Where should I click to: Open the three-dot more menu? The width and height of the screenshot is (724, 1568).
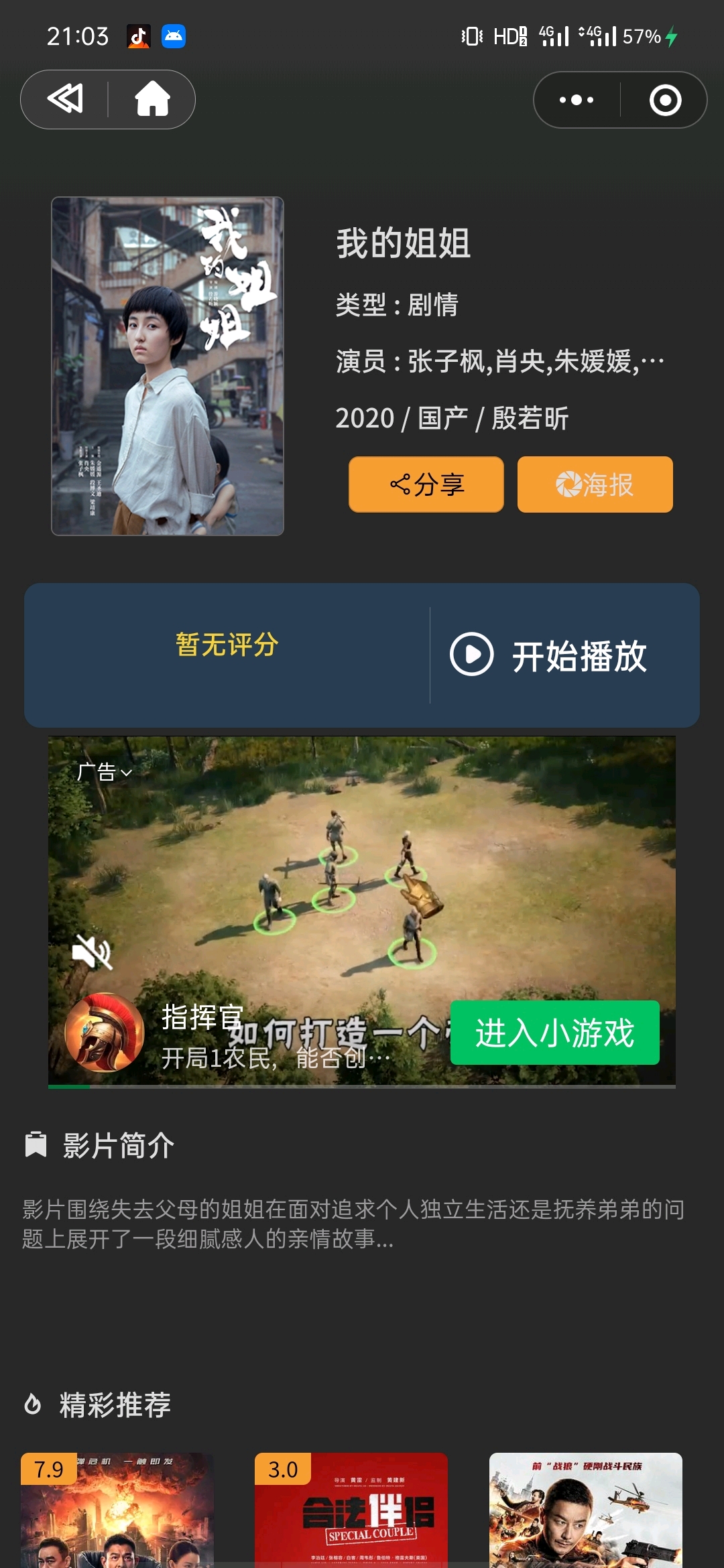point(577,100)
